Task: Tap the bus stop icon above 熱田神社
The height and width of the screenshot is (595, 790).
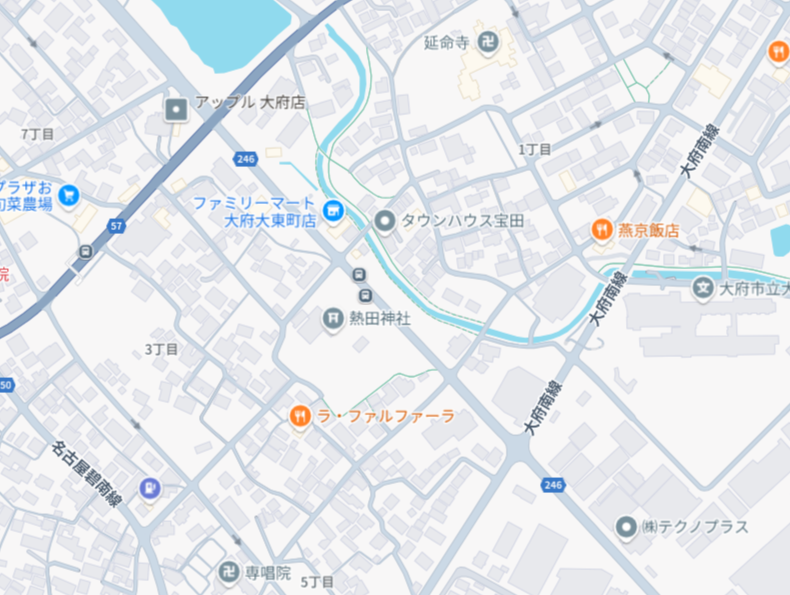Action: [359, 275]
